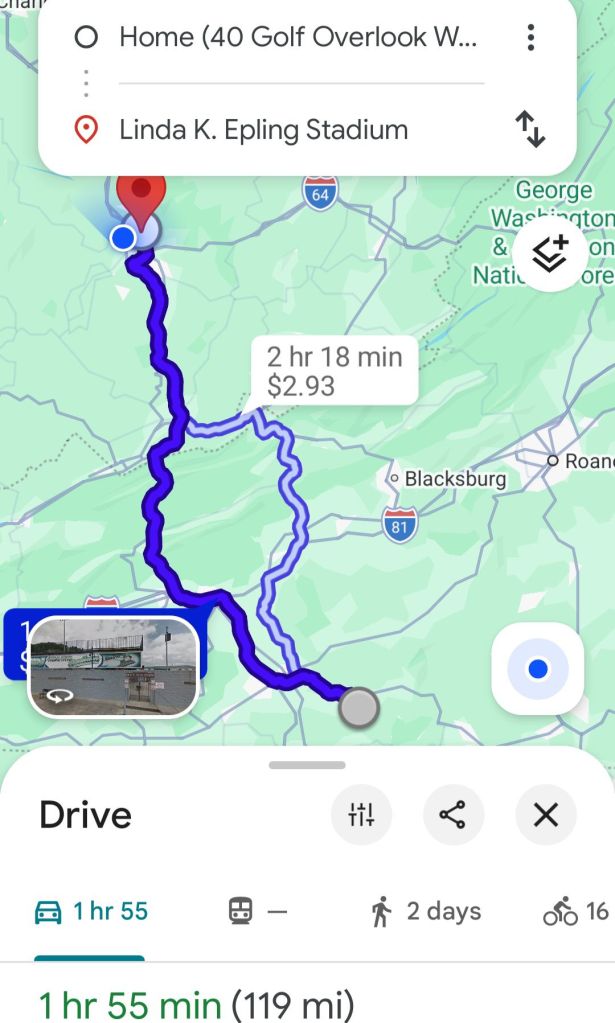Switch to walking 2 days tab

pyautogui.click(x=425, y=911)
